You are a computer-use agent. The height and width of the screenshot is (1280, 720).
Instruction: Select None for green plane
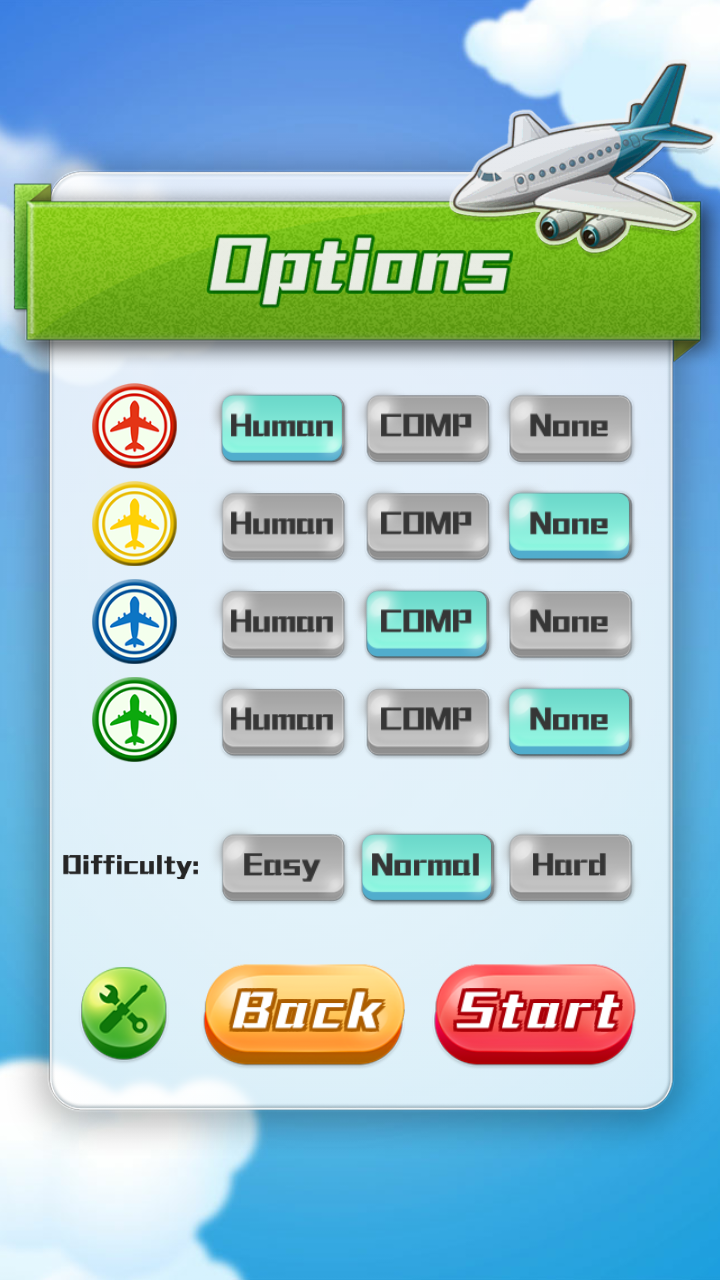point(570,720)
